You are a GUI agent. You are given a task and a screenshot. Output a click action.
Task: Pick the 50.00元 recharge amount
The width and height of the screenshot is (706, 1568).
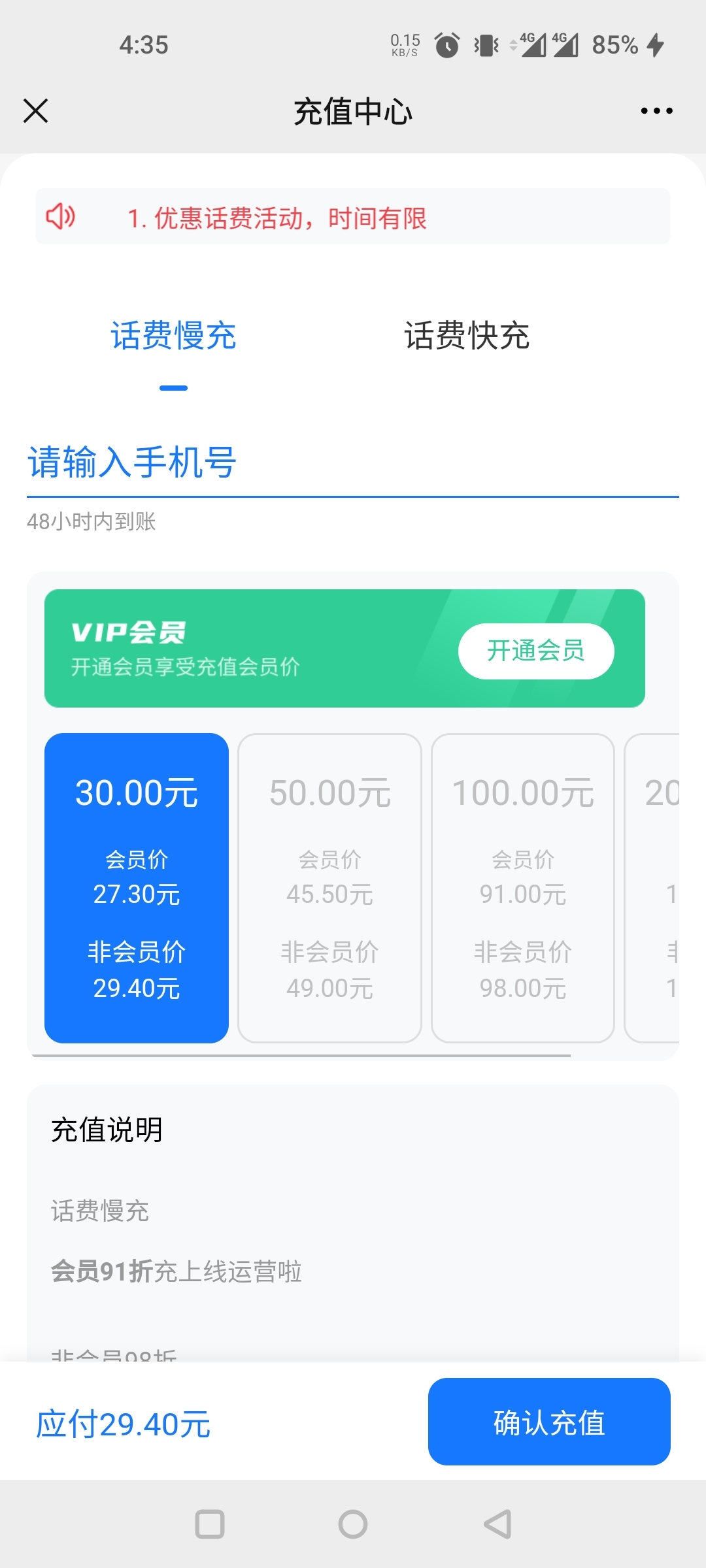(330, 887)
